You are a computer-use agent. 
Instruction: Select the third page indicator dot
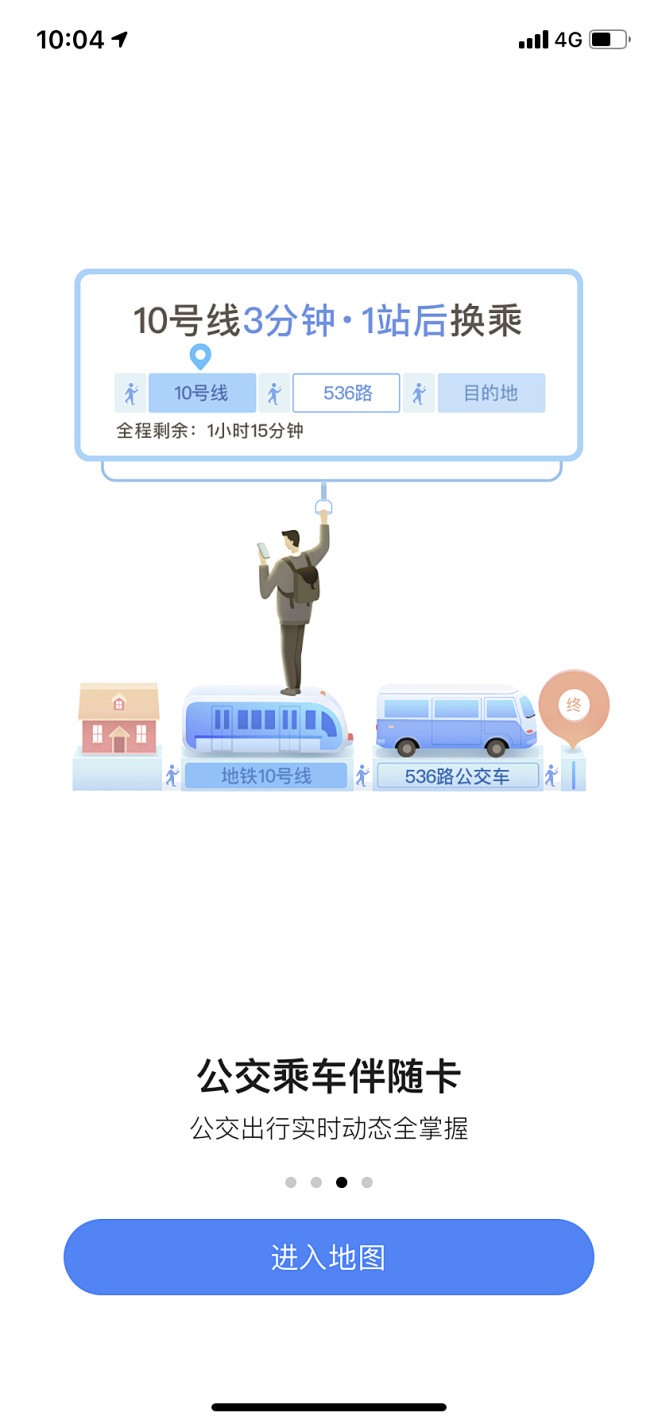(342, 1182)
